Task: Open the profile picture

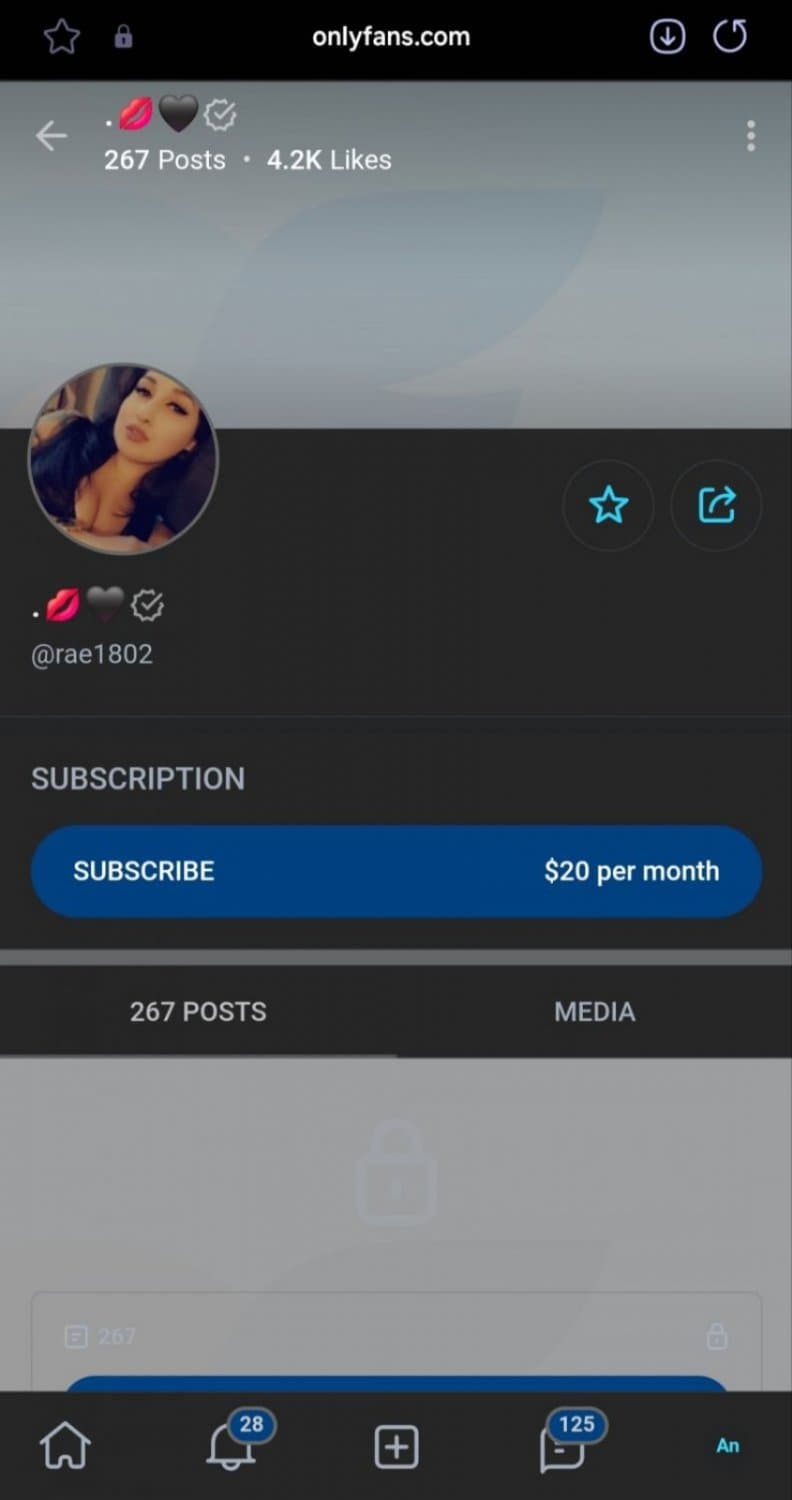Action: tap(123, 458)
